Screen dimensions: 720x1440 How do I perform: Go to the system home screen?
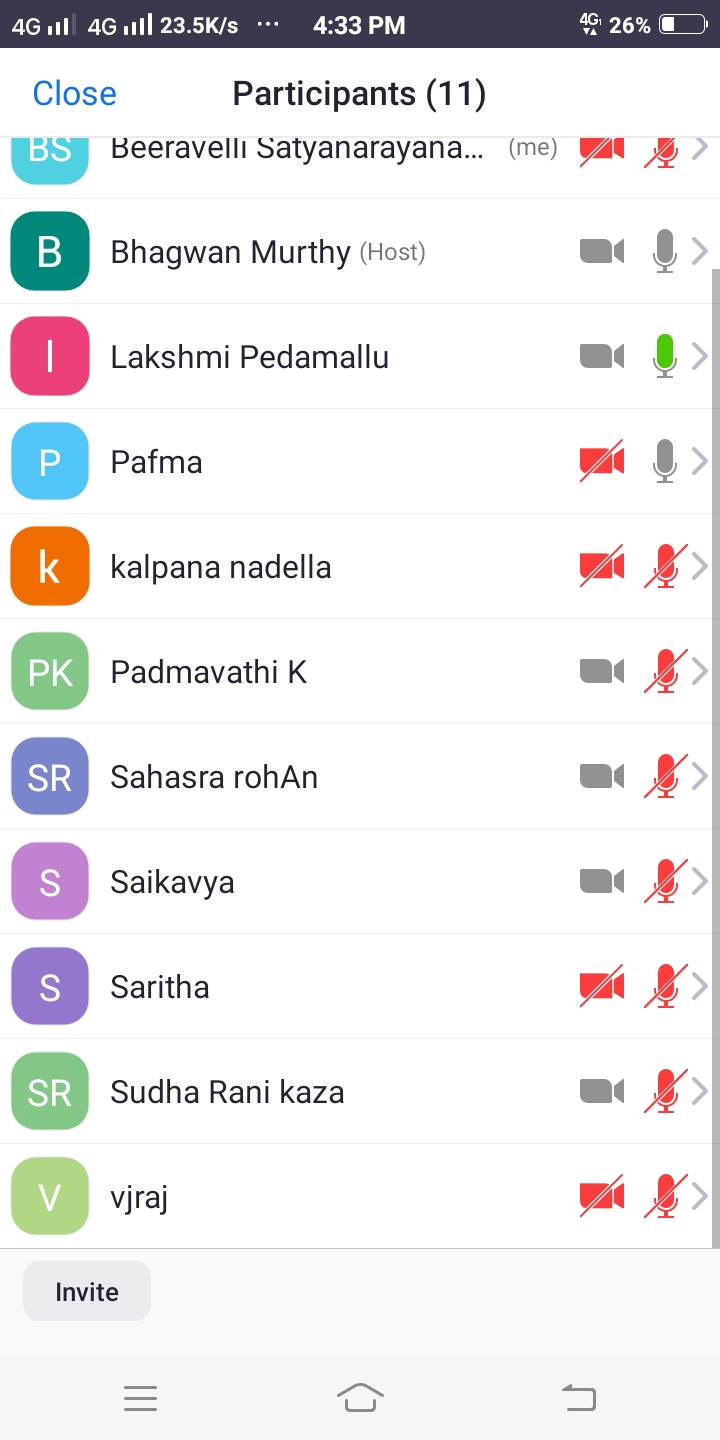pyautogui.click(x=360, y=1397)
